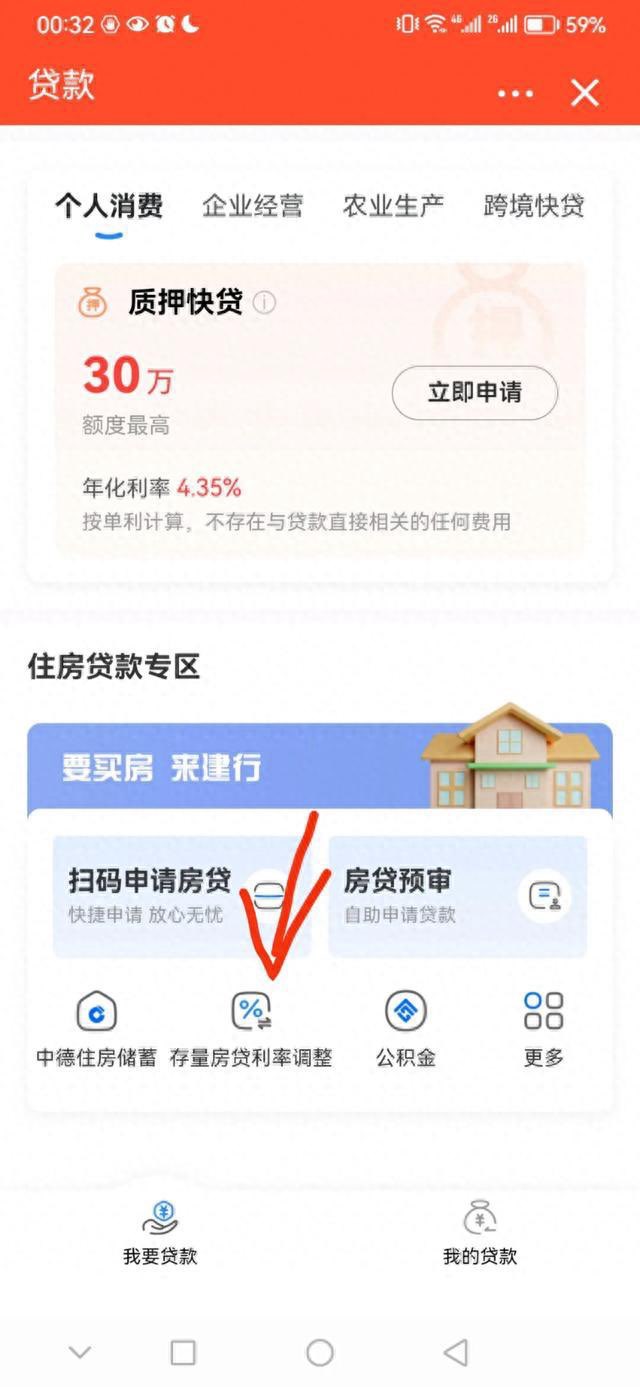The height and width of the screenshot is (1387, 640).
Task: Show info icon next to 质押快贷
Action: pyautogui.click(x=264, y=302)
